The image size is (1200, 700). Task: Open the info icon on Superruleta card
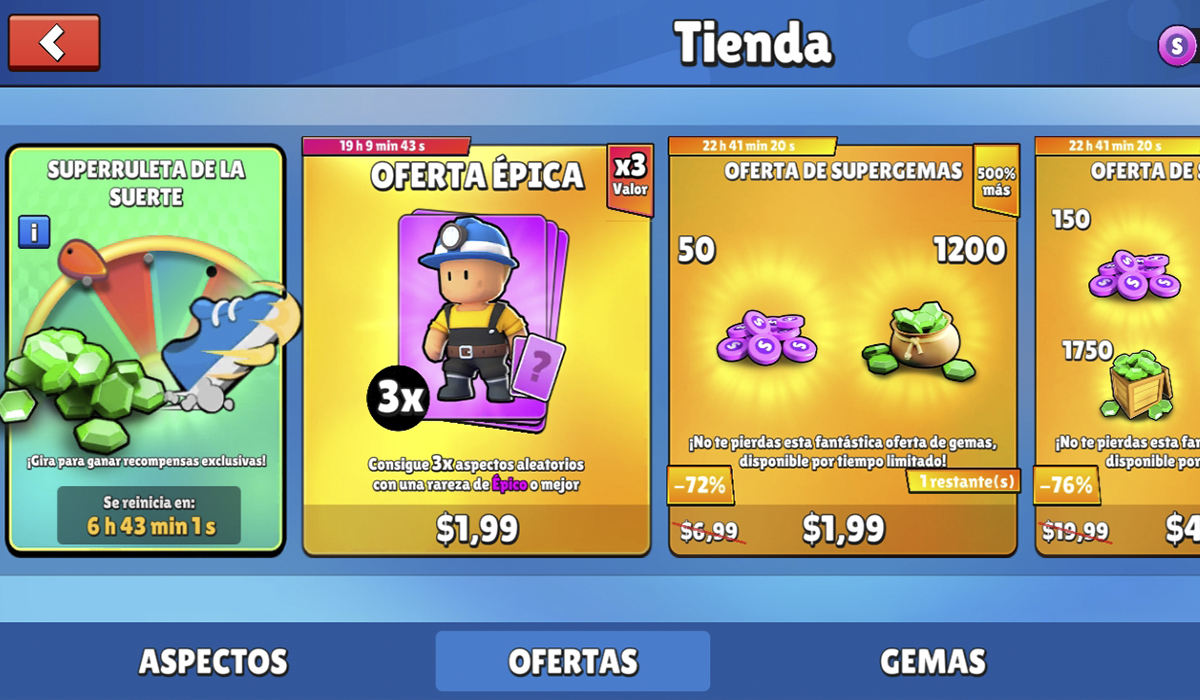click(34, 234)
